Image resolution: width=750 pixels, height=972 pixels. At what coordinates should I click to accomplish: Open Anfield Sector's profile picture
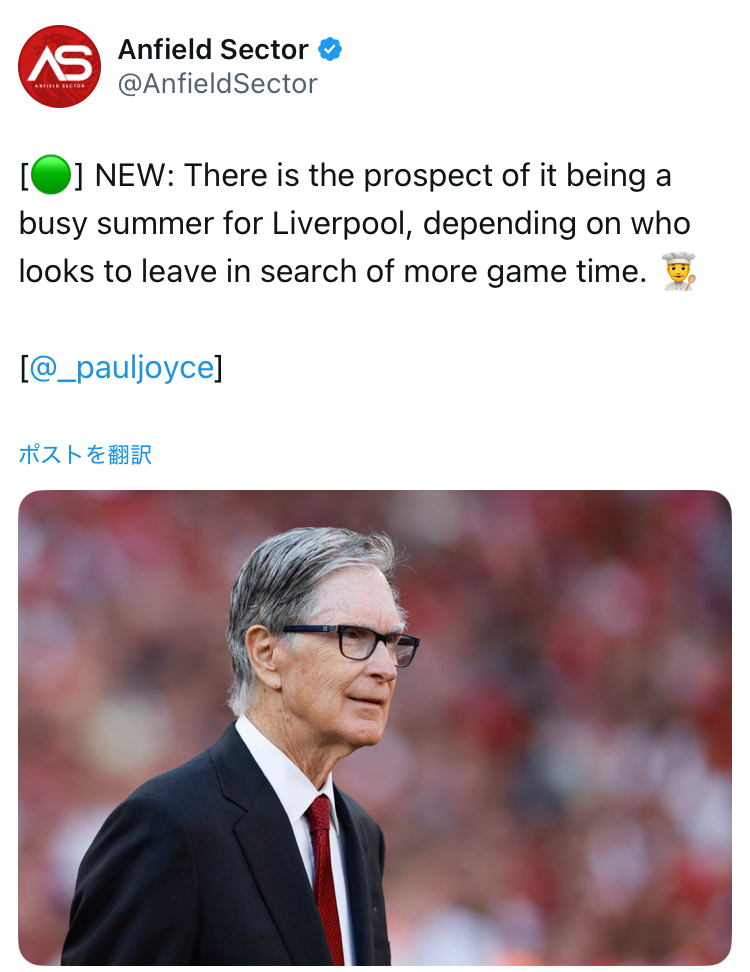click(59, 67)
